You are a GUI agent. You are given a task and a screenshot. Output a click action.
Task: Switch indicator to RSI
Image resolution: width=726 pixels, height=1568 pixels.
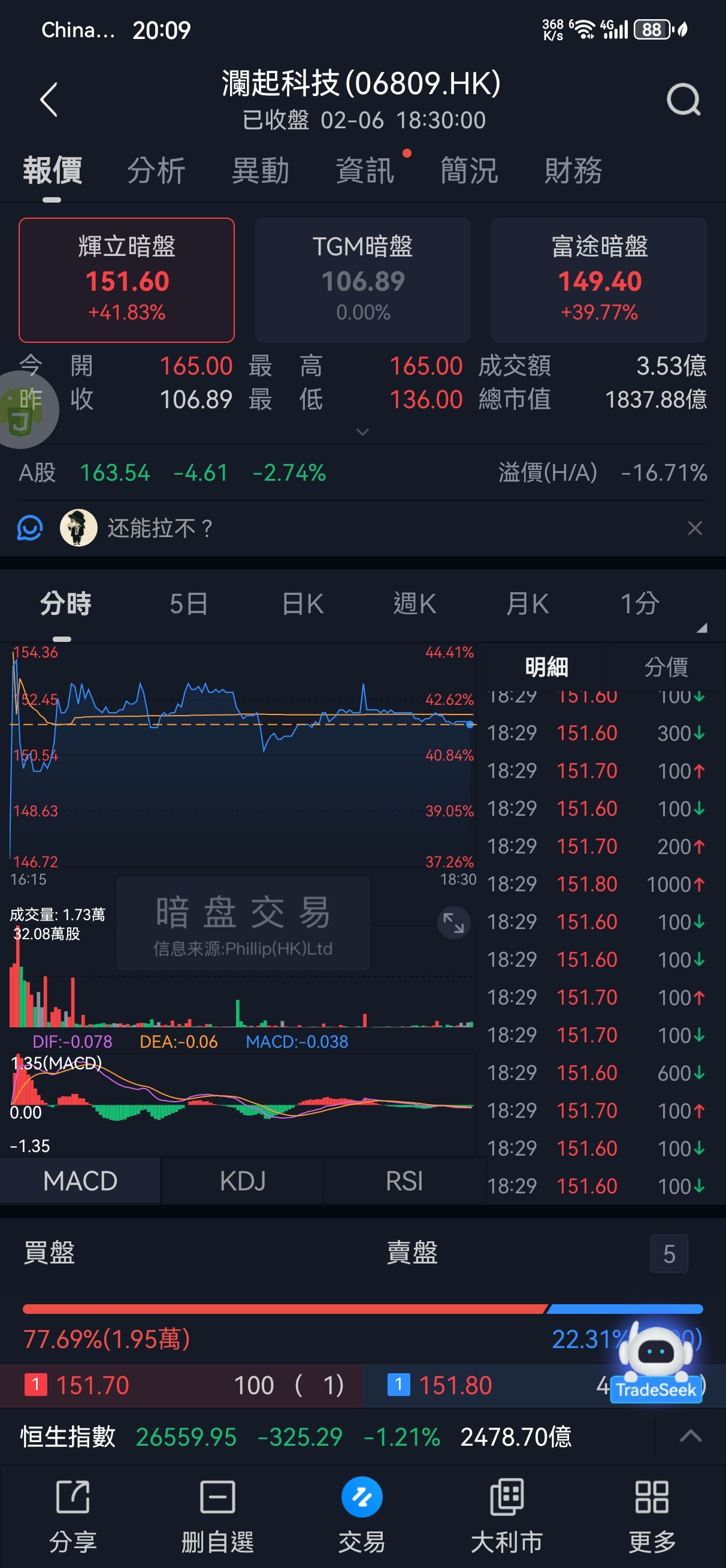point(404,1181)
